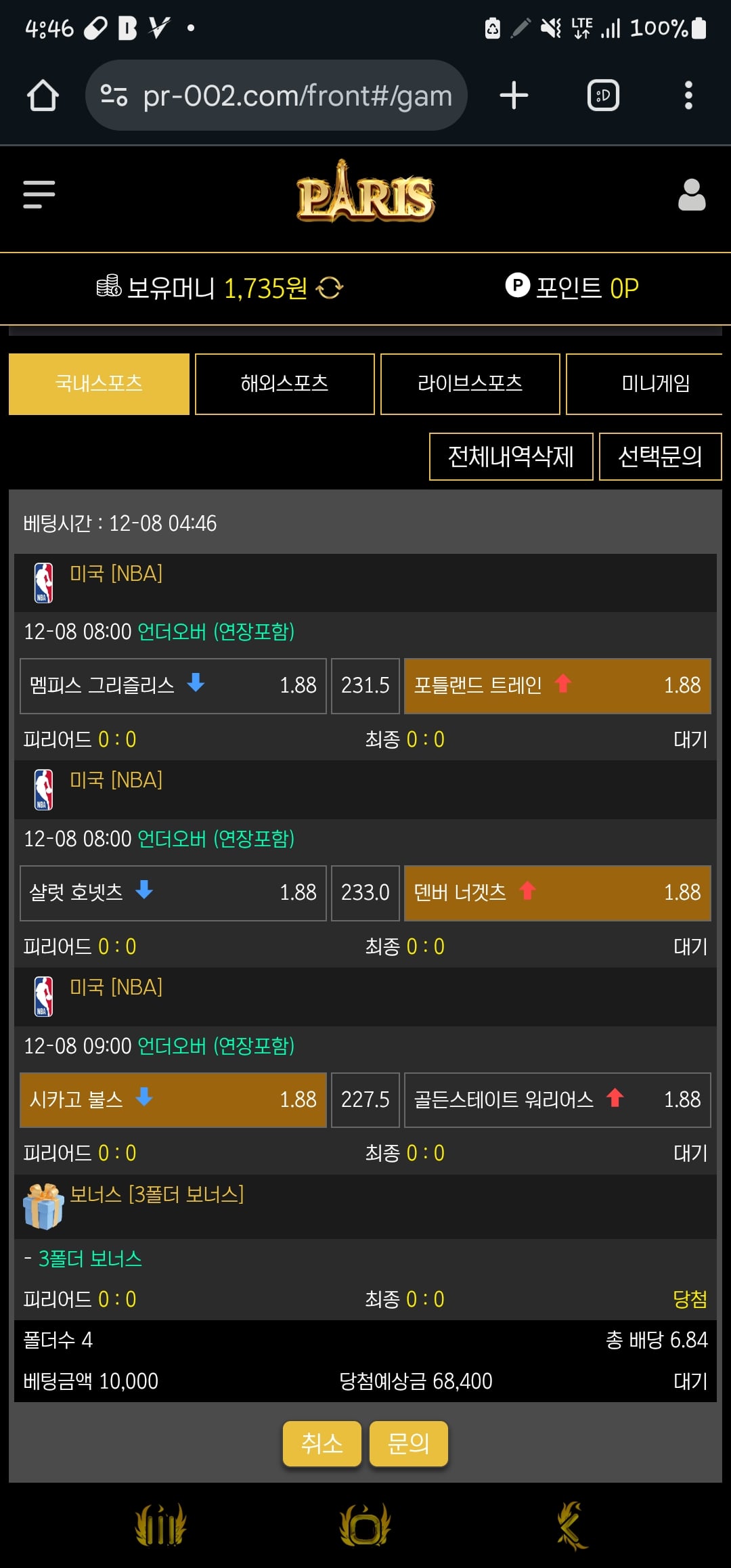Refresh the 보유머니 balance
This screenshot has height=1568, width=731.
point(330,288)
